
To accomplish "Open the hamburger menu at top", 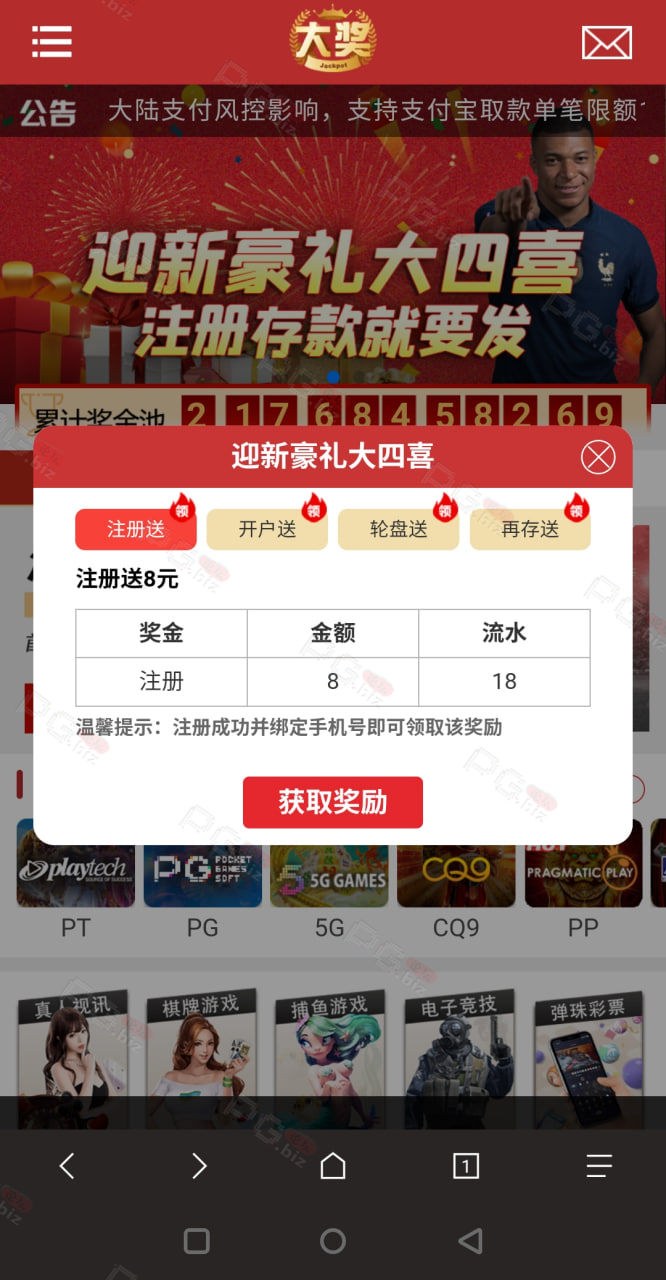I will click(x=52, y=42).
